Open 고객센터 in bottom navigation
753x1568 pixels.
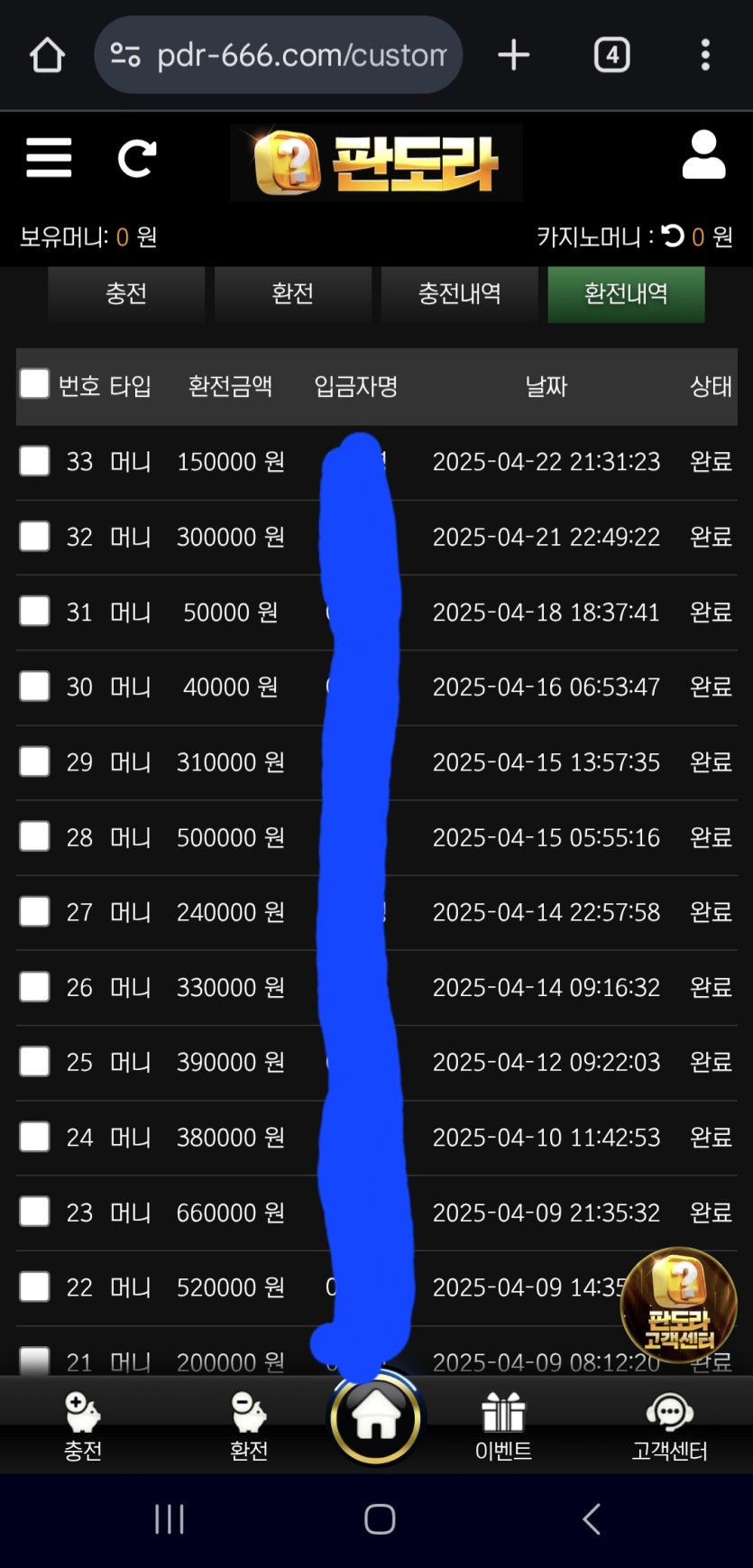pyautogui.click(x=669, y=1425)
